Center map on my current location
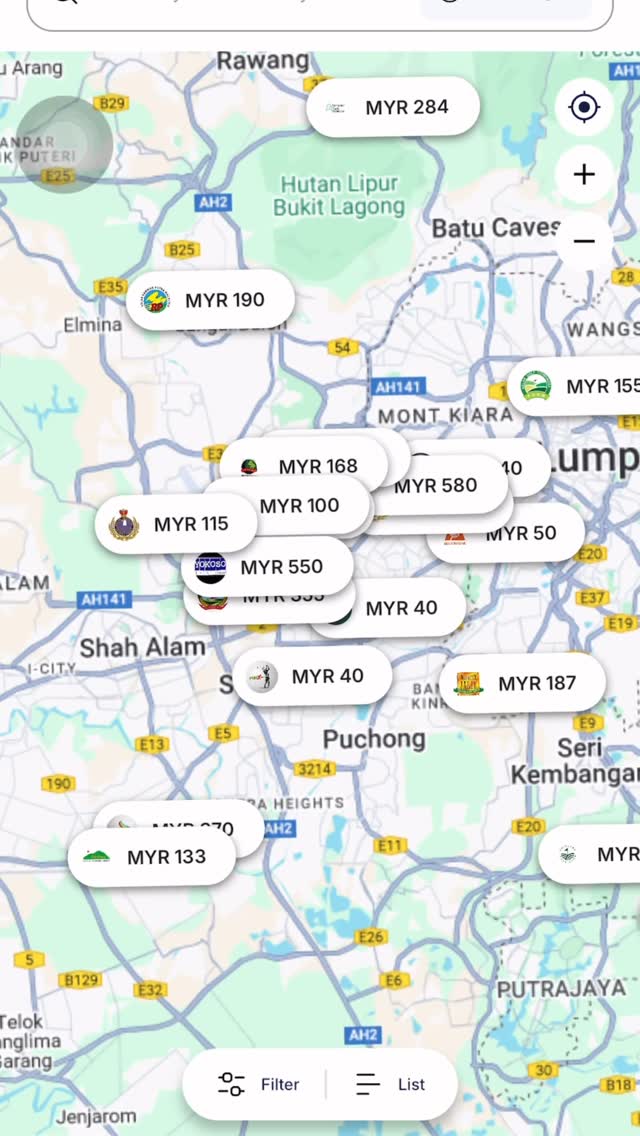Image resolution: width=640 pixels, height=1136 pixels. click(584, 108)
